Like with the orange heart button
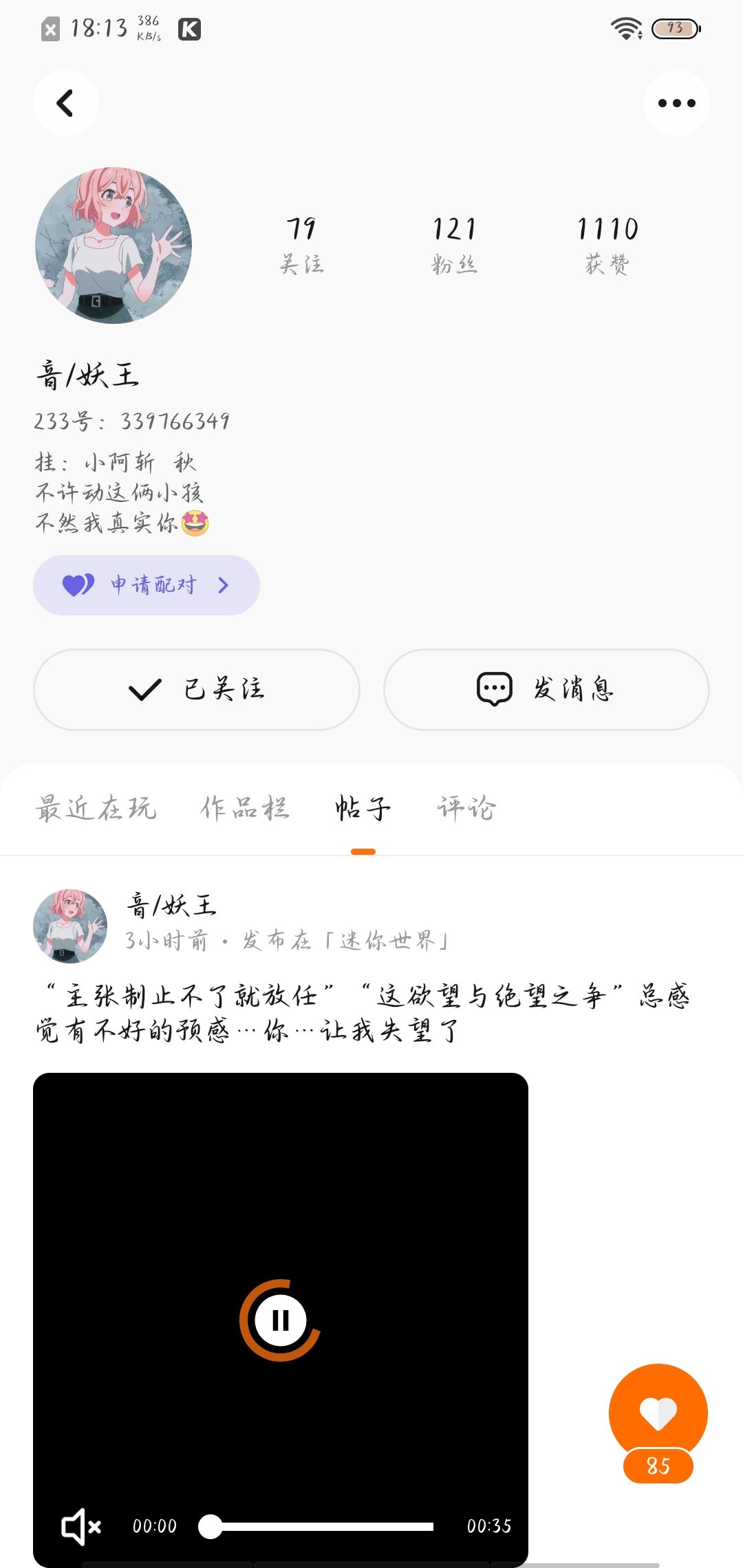This screenshot has height=1568, width=743. (x=658, y=1413)
